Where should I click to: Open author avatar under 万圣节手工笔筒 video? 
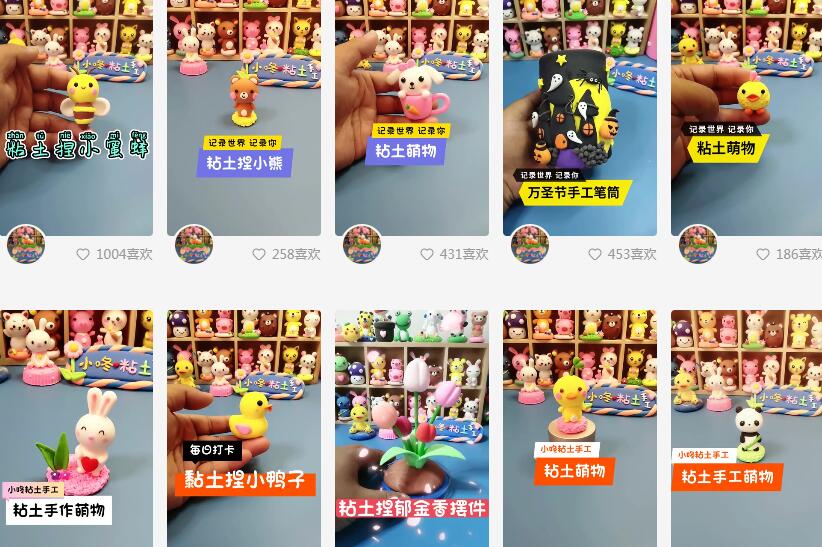pos(530,245)
